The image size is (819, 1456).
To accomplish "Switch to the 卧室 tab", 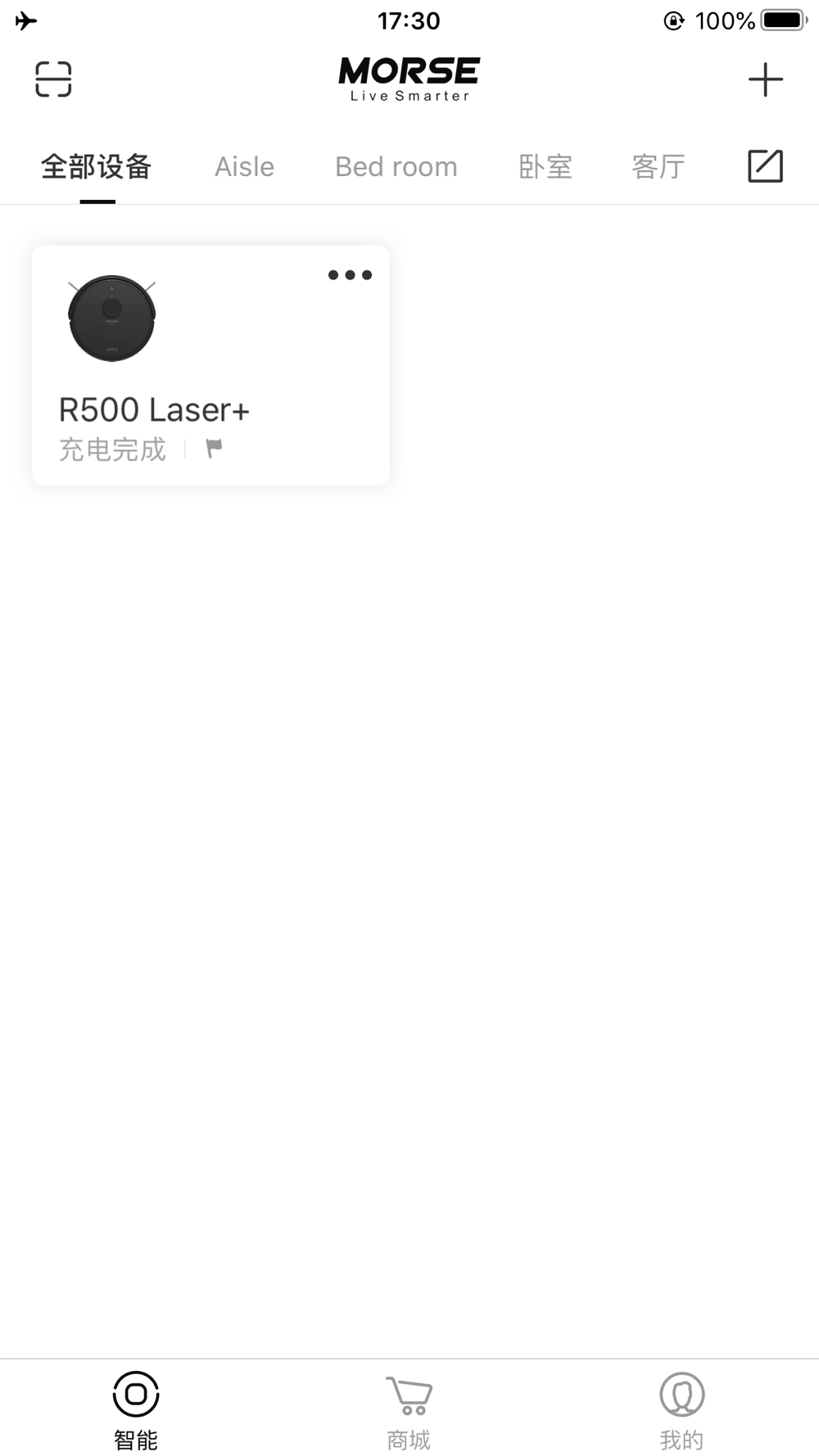I will [545, 166].
